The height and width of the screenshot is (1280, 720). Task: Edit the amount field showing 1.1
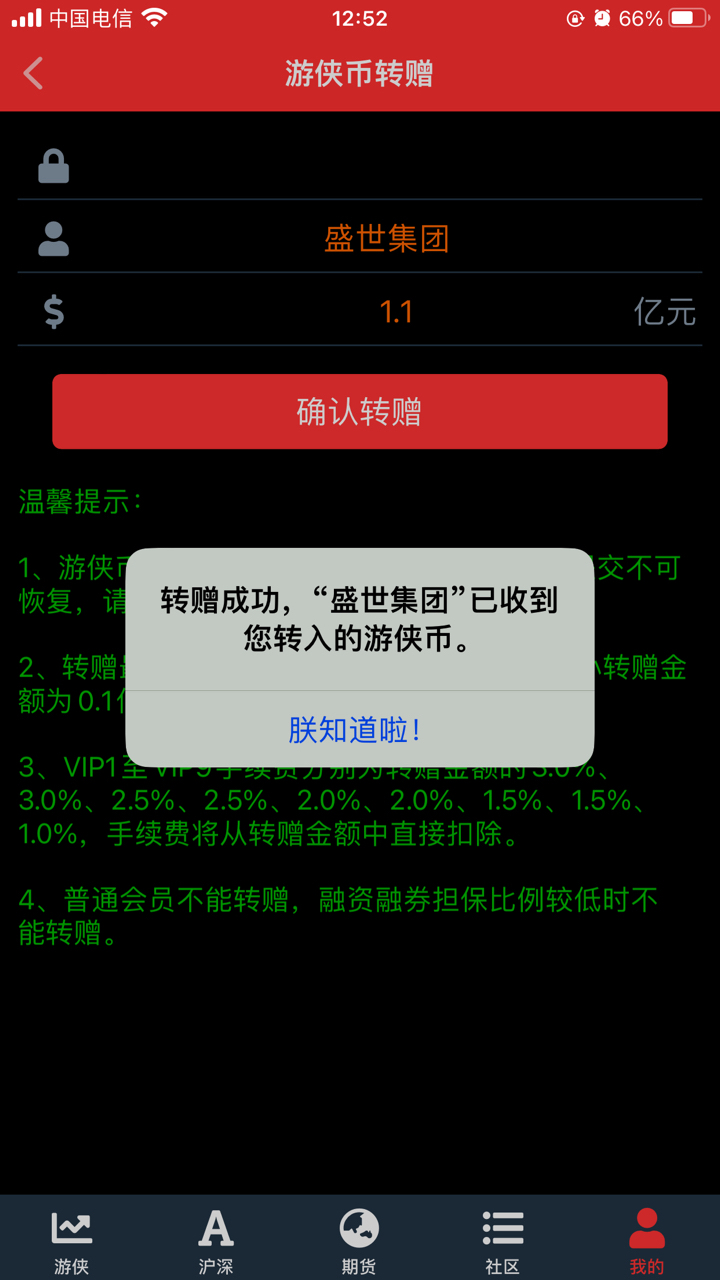360,311
